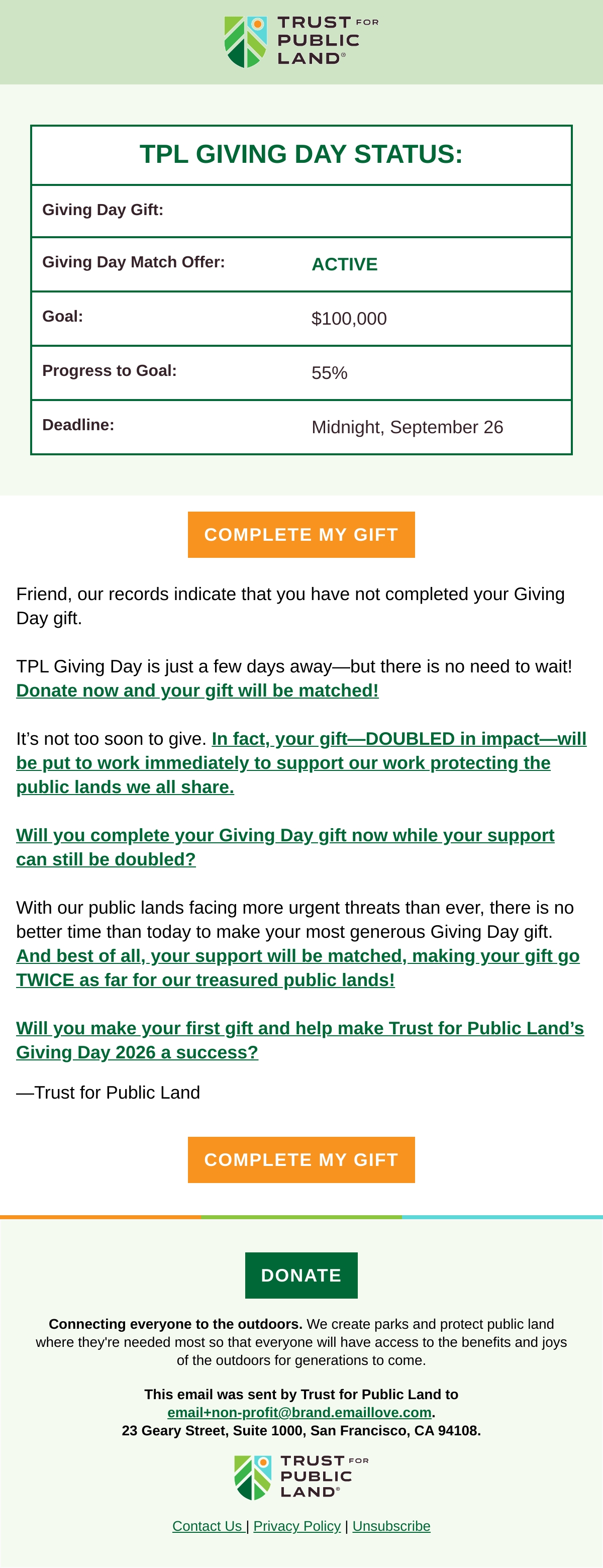The image size is (603, 1568).
Task: Open the Contact Us link
Action: click(208, 1526)
